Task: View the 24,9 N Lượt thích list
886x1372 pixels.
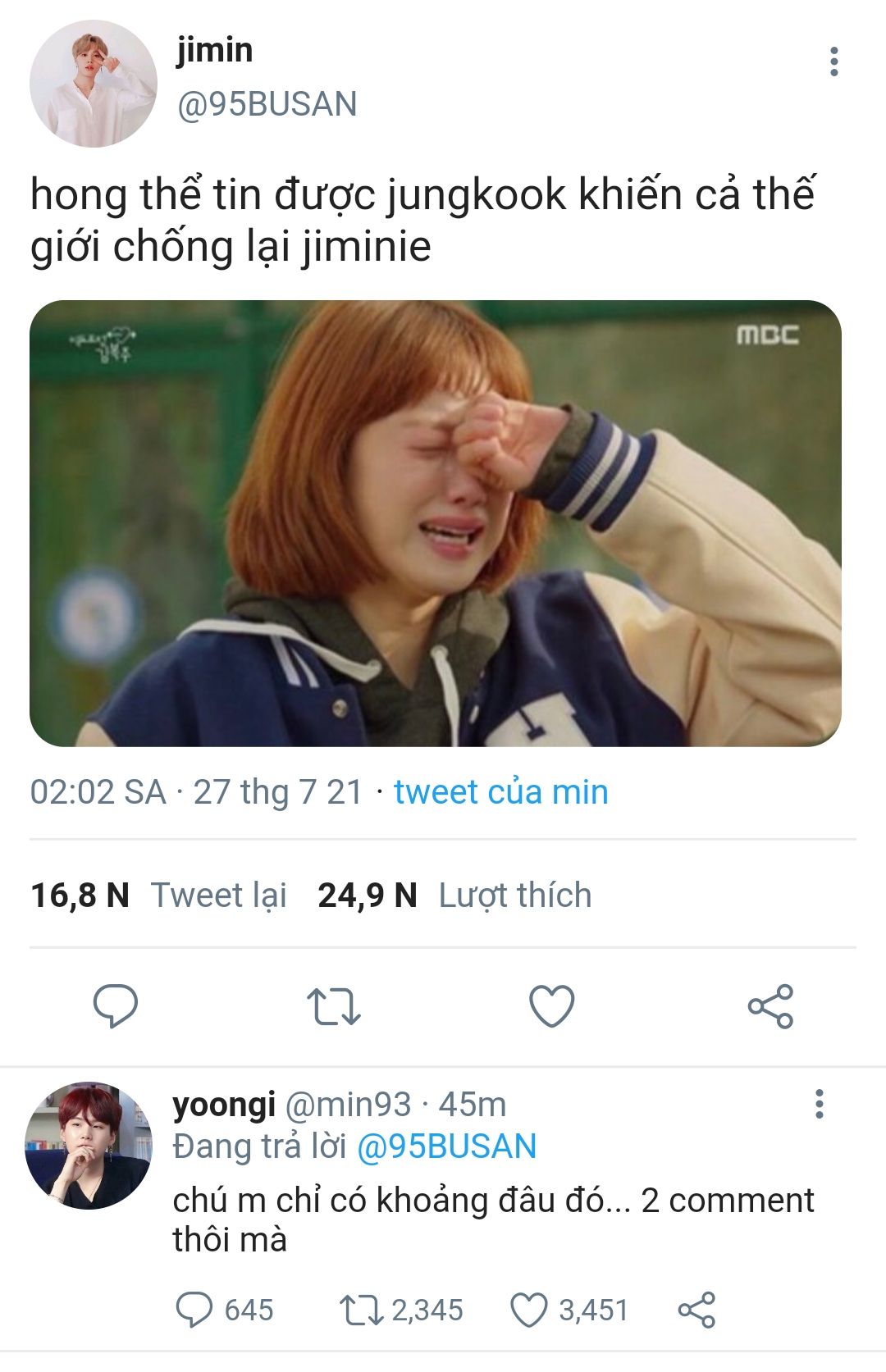Action: click(454, 895)
